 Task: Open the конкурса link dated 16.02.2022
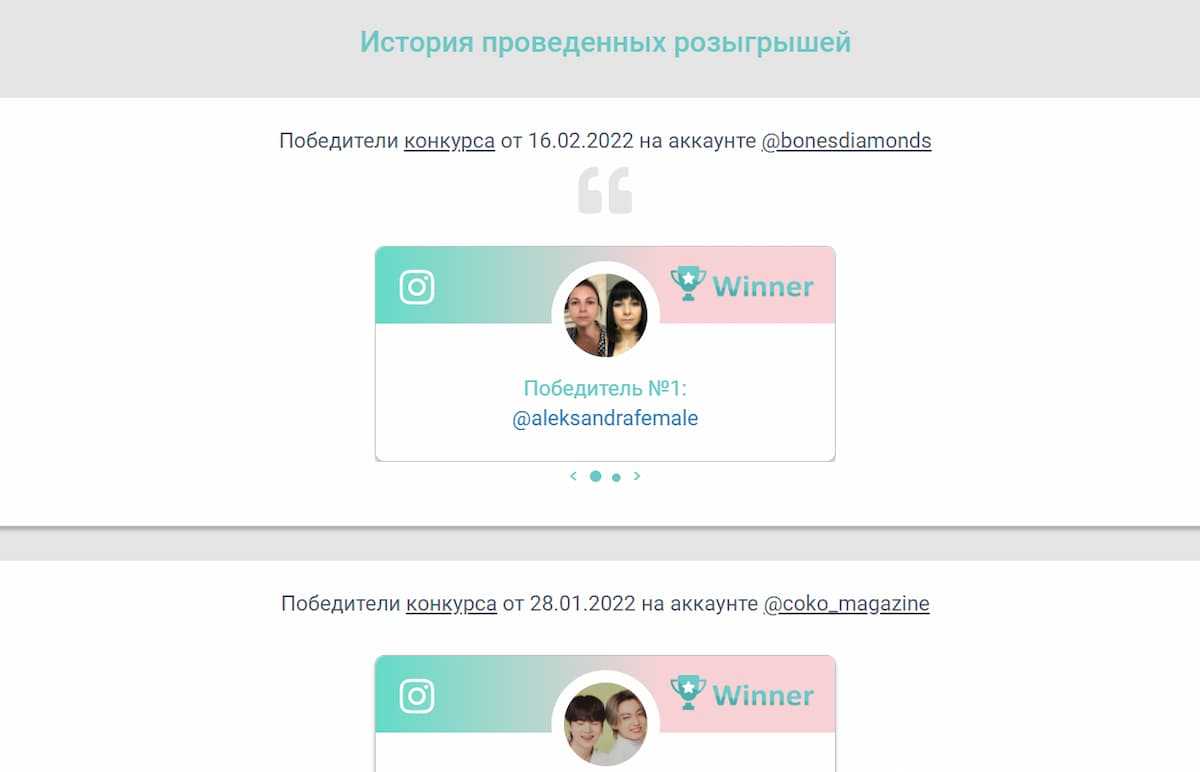[x=449, y=141]
